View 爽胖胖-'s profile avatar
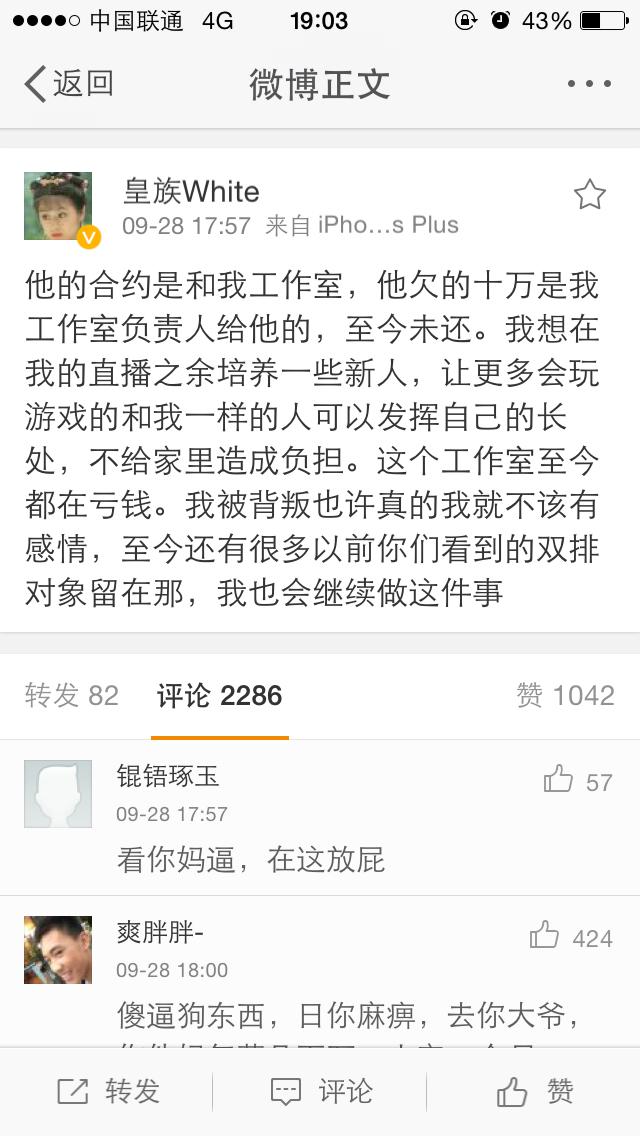This screenshot has width=640, height=1136. (58, 949)
